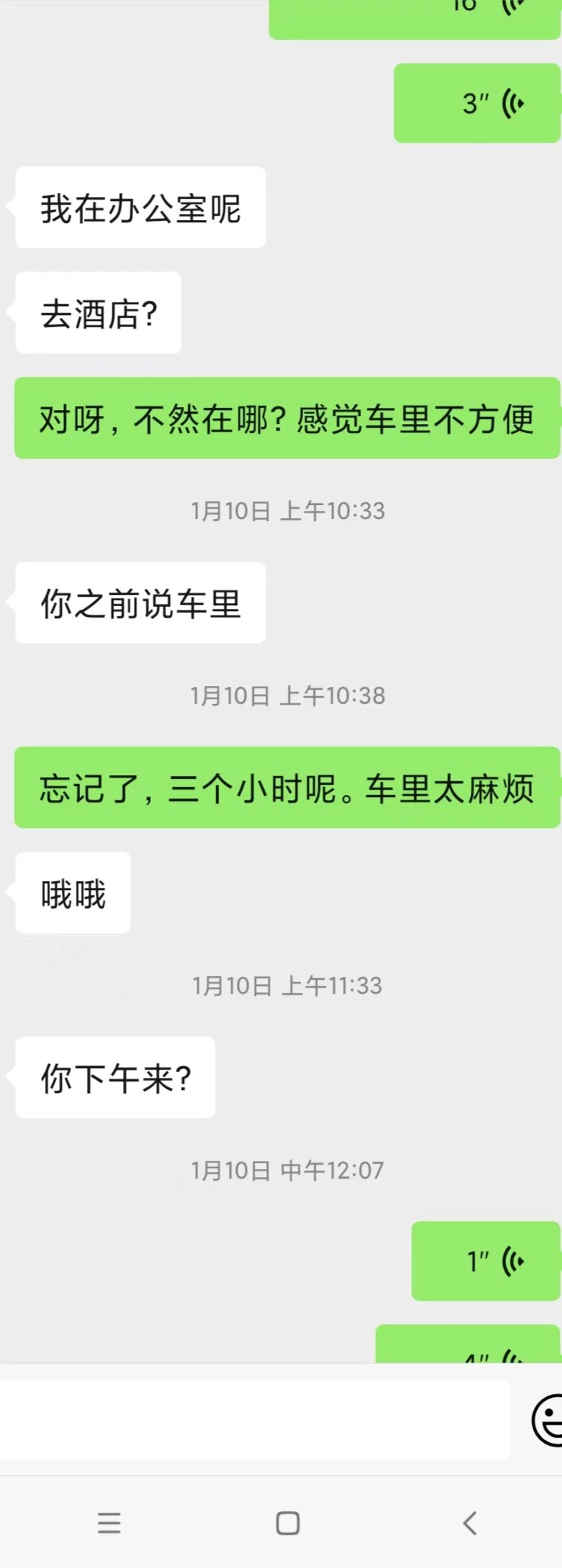Play the 1-second voice message
This screenshot has width=562, height=1568.
[485, 1261]
